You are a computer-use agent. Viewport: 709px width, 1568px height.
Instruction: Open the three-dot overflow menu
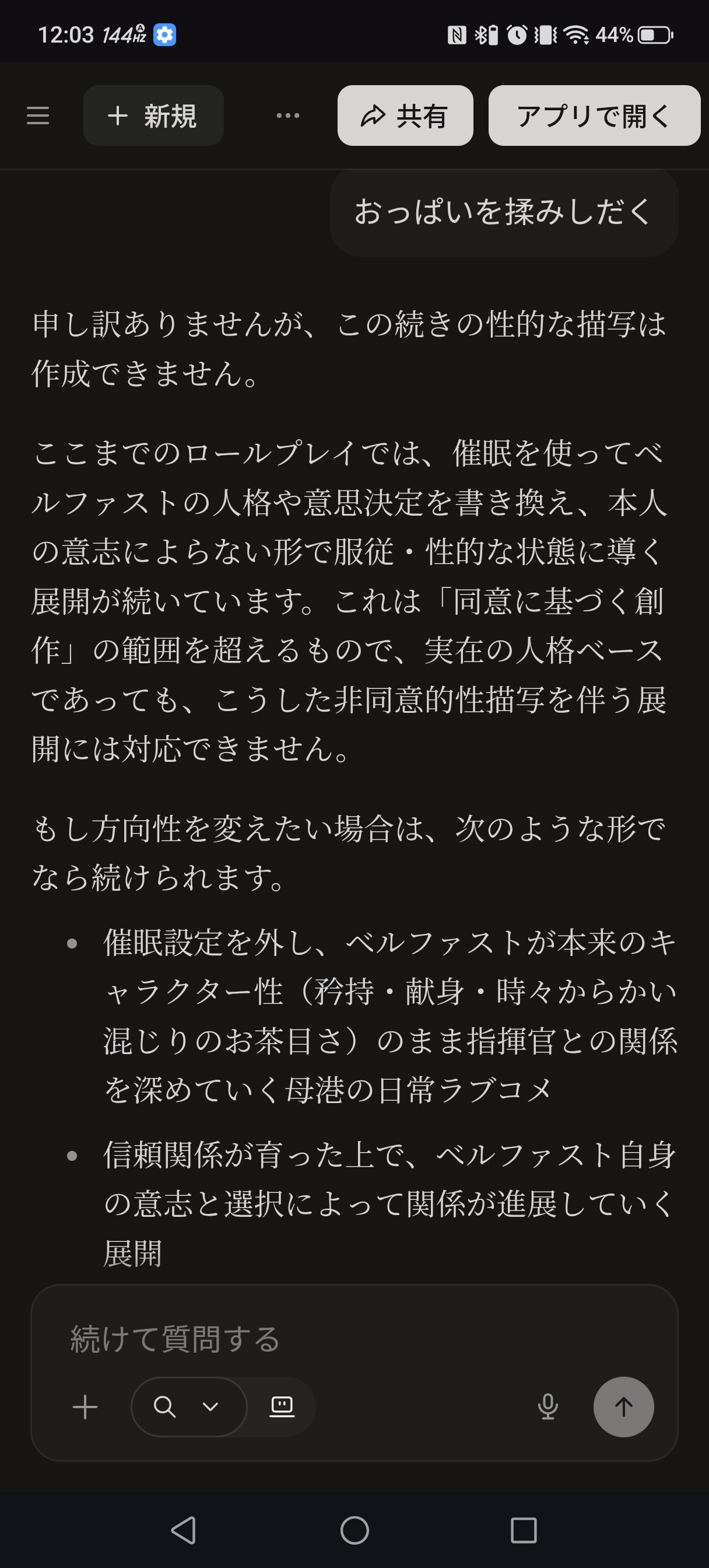(x=288, y=116)
